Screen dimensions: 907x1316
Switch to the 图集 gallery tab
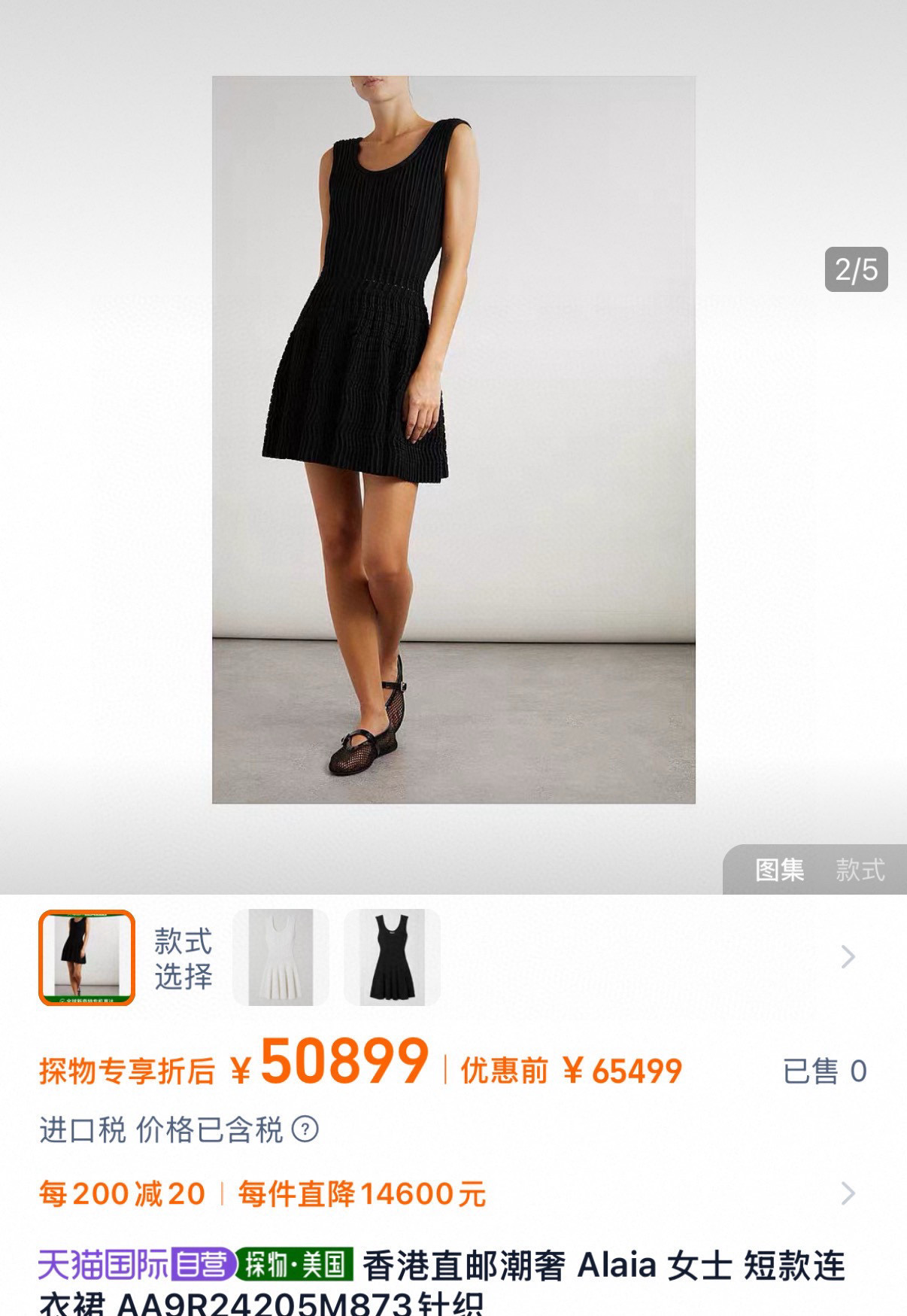click(x=779, y=870)
